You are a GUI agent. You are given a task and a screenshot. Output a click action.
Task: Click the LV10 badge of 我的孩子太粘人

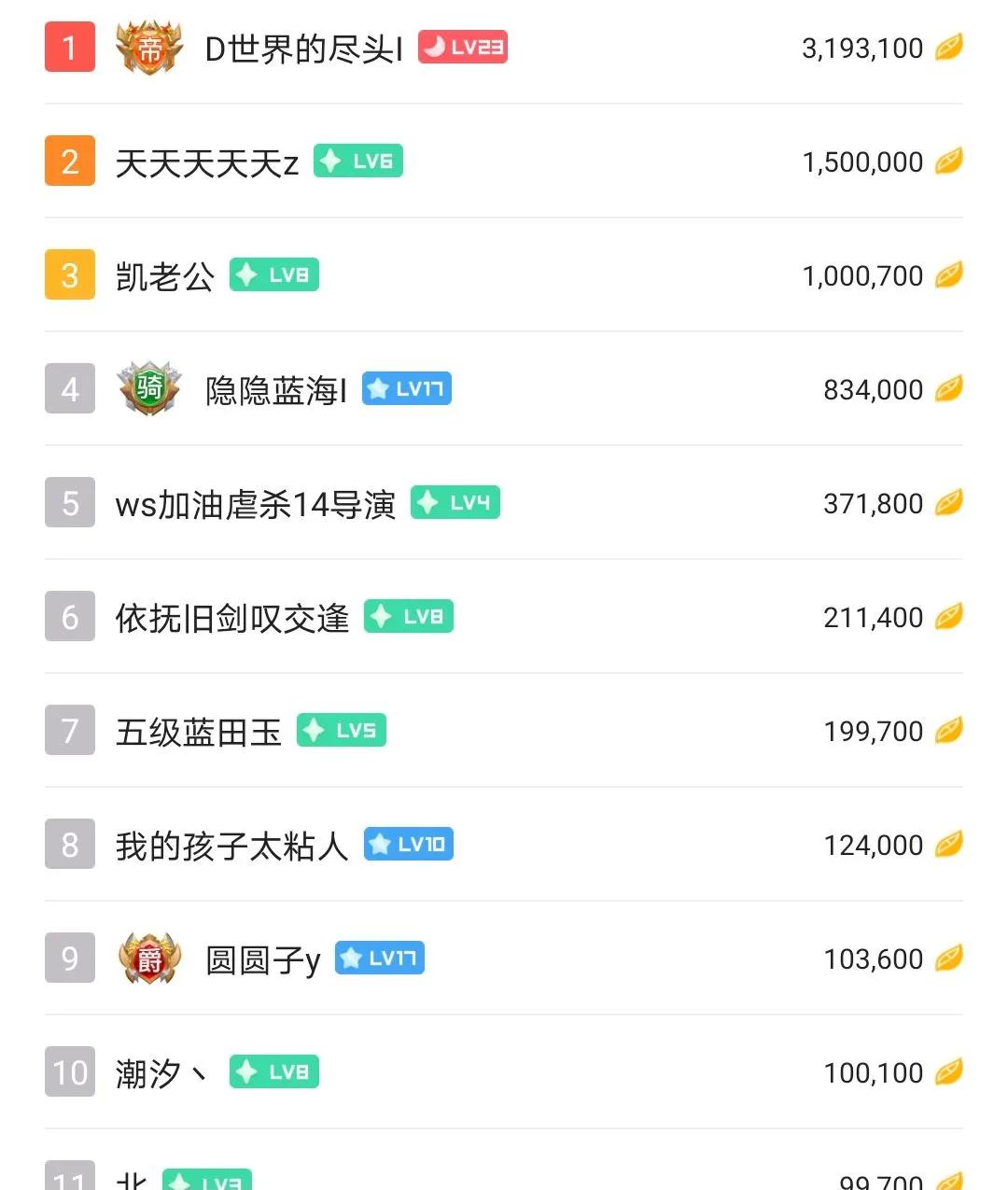pos(408,844)
